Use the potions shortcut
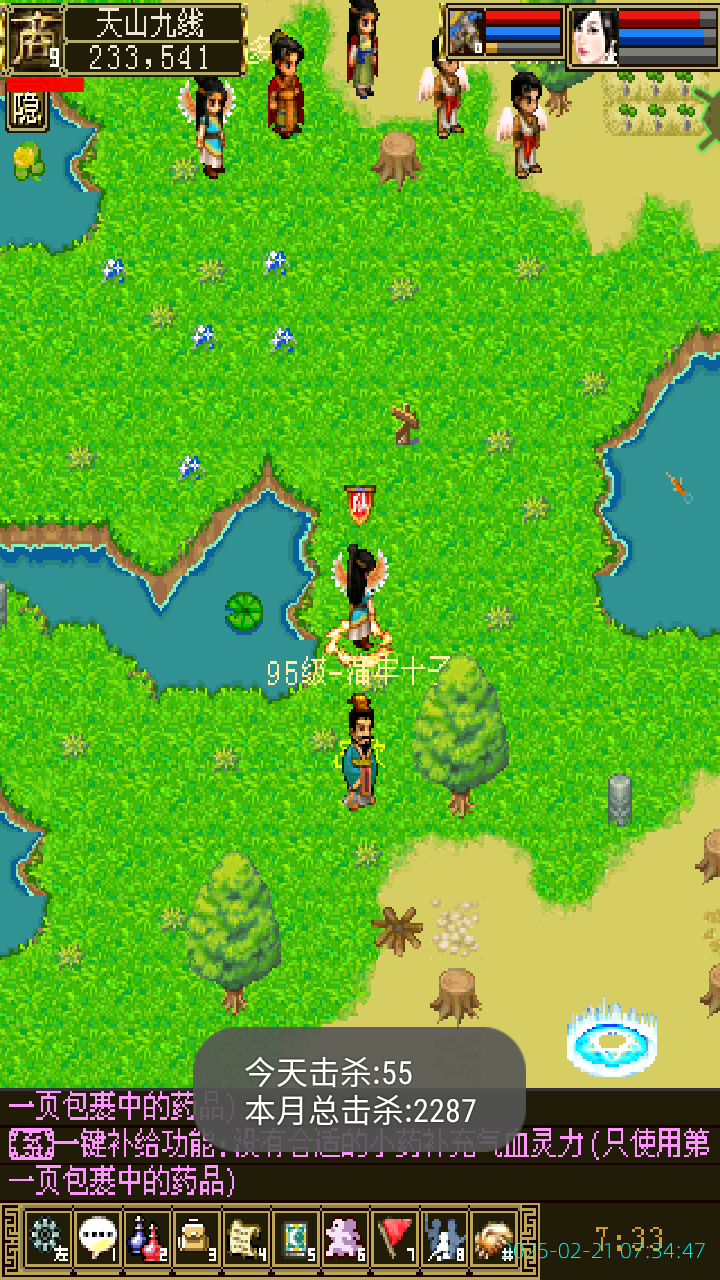The width and height of the screenshot is (720, 1280). point(147,1238)
